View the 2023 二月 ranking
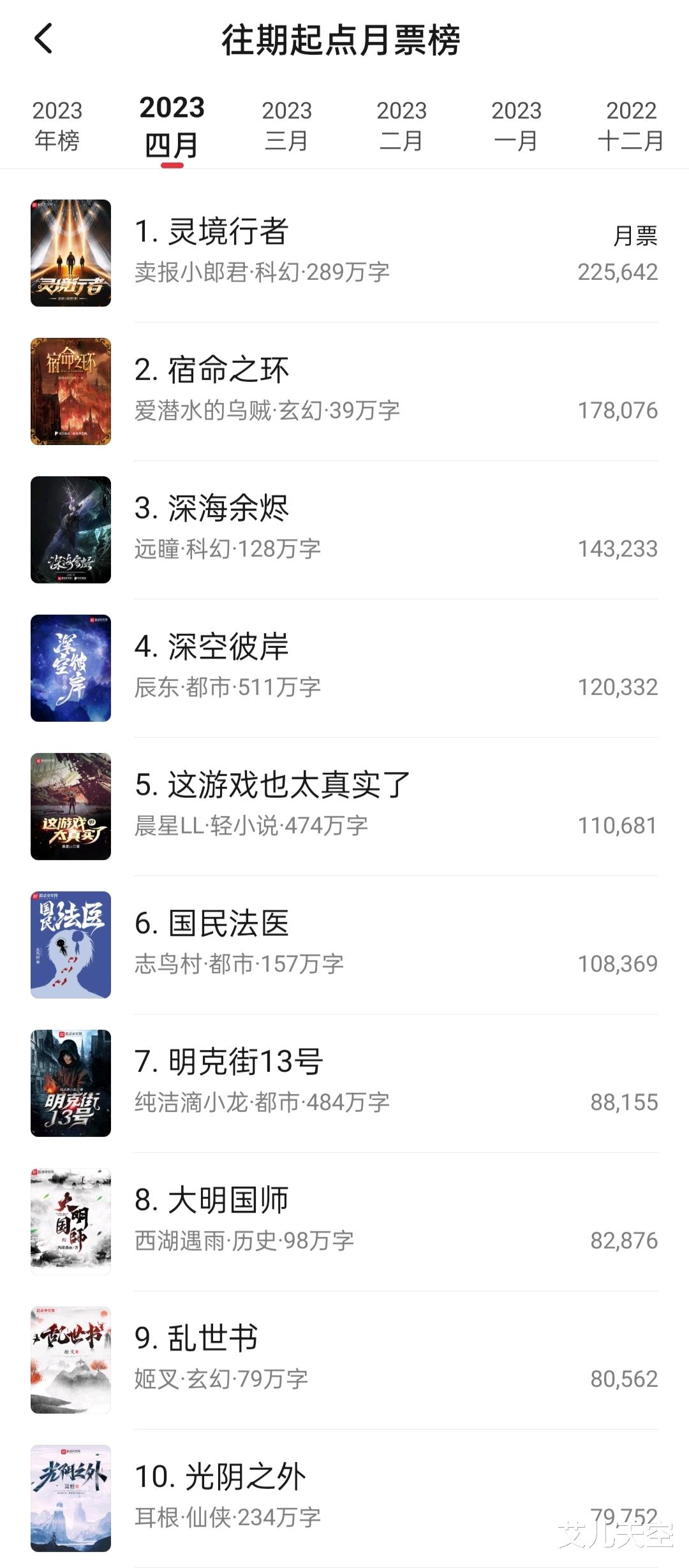Viewport: 689px width, 1568px height. tap(401, 126)
